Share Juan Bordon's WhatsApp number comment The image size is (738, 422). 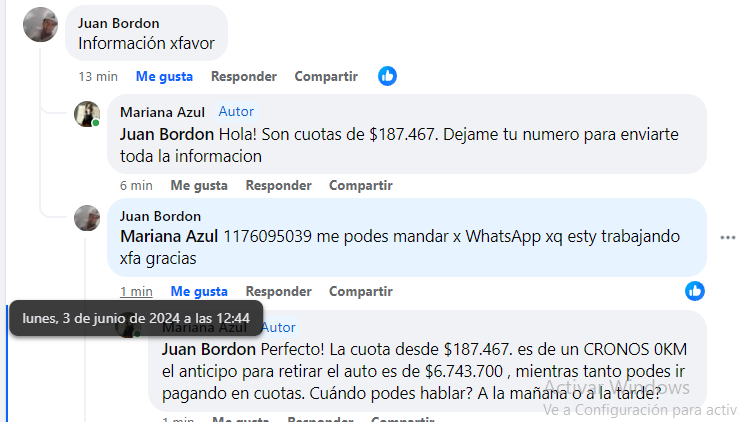[360, 291]
